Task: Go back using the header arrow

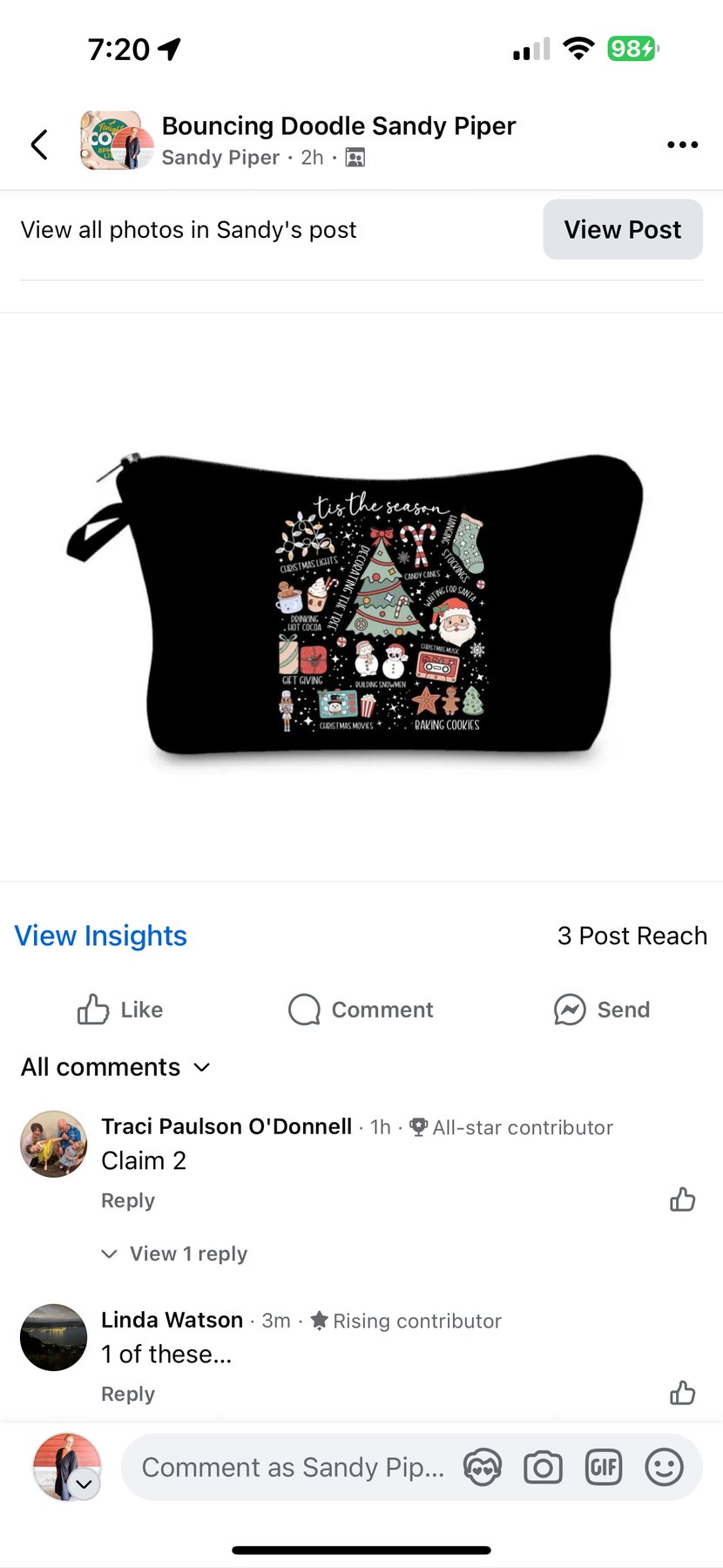Action: [x=39, y=145]
